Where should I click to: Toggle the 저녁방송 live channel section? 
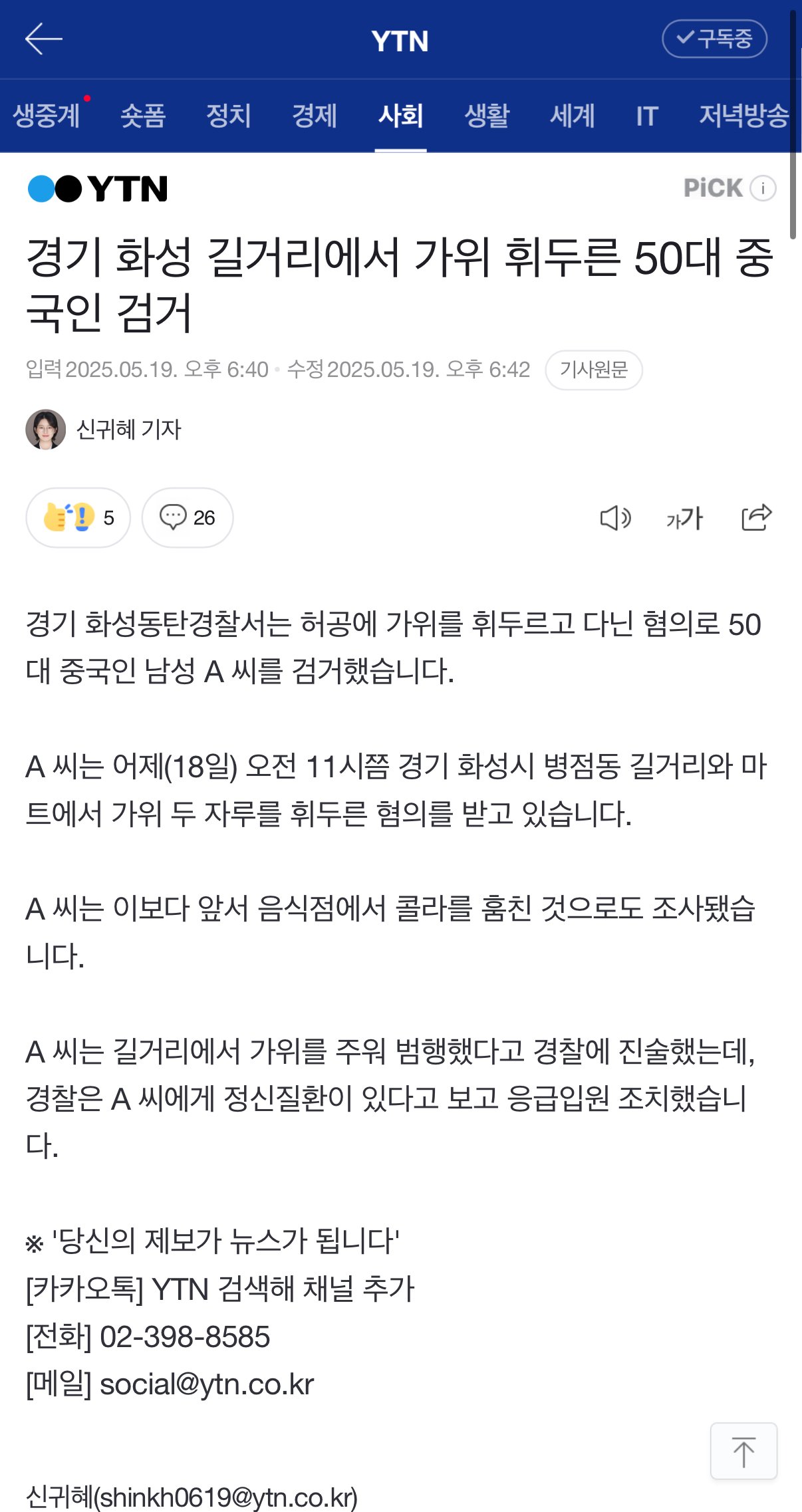742,114
